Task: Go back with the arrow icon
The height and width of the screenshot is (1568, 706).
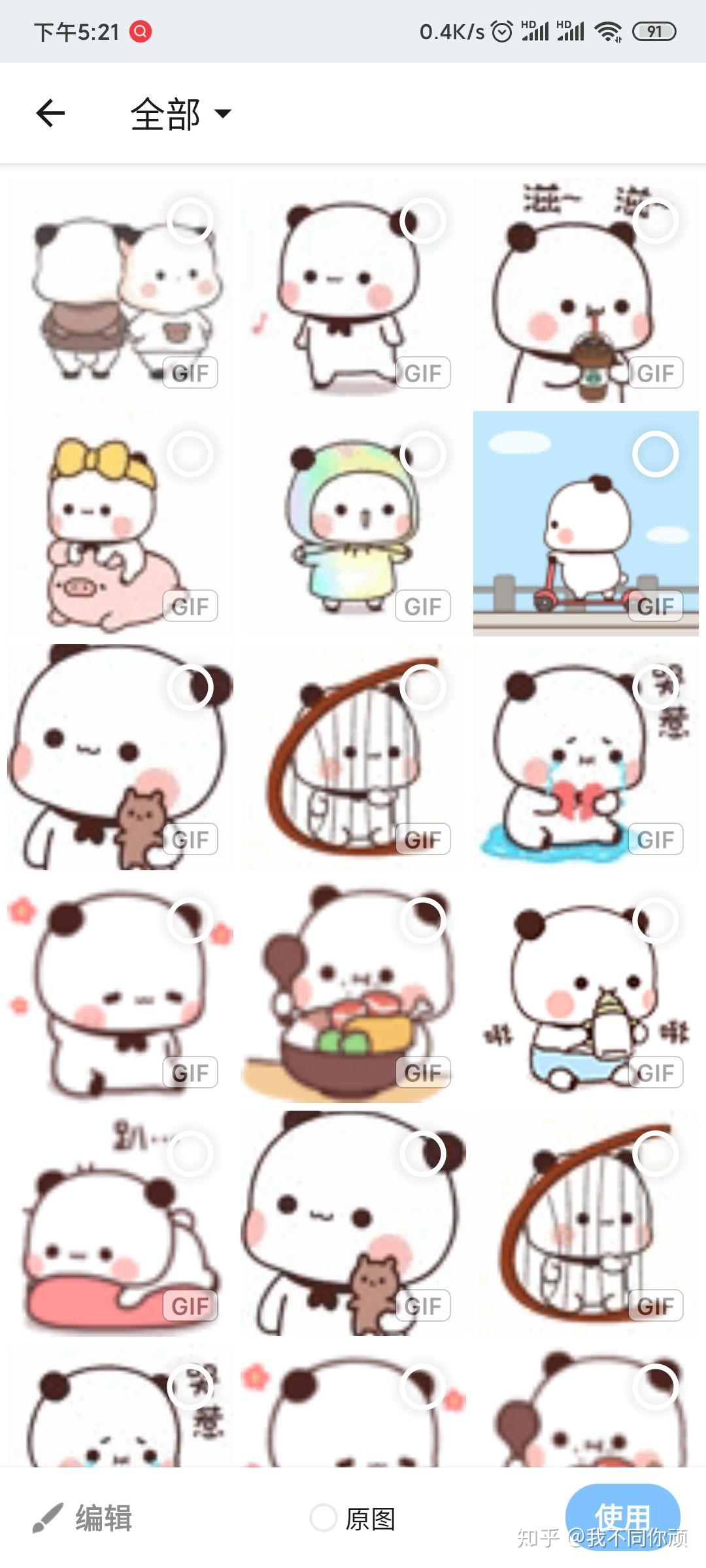Action: point(50,113)
